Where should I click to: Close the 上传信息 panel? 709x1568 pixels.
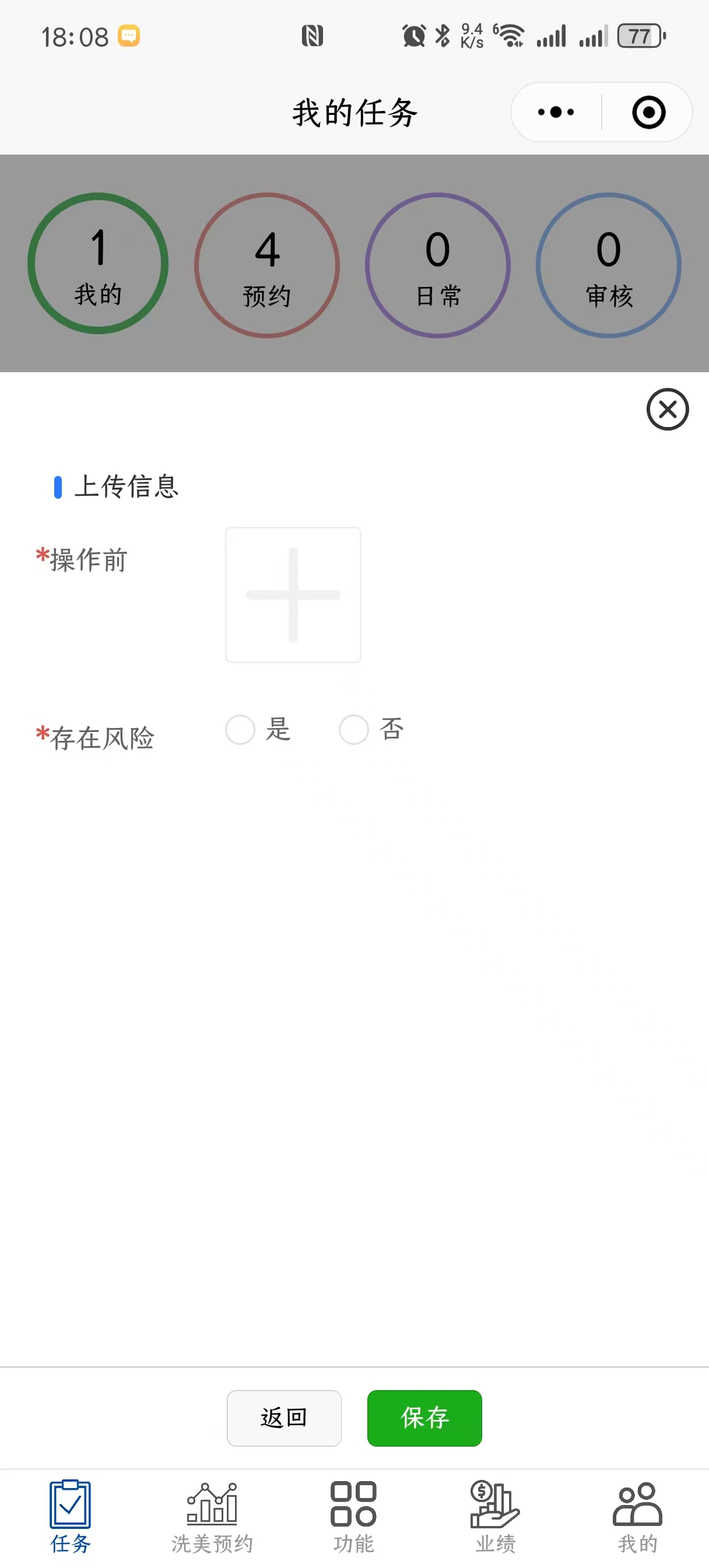[x=667, y=409]
